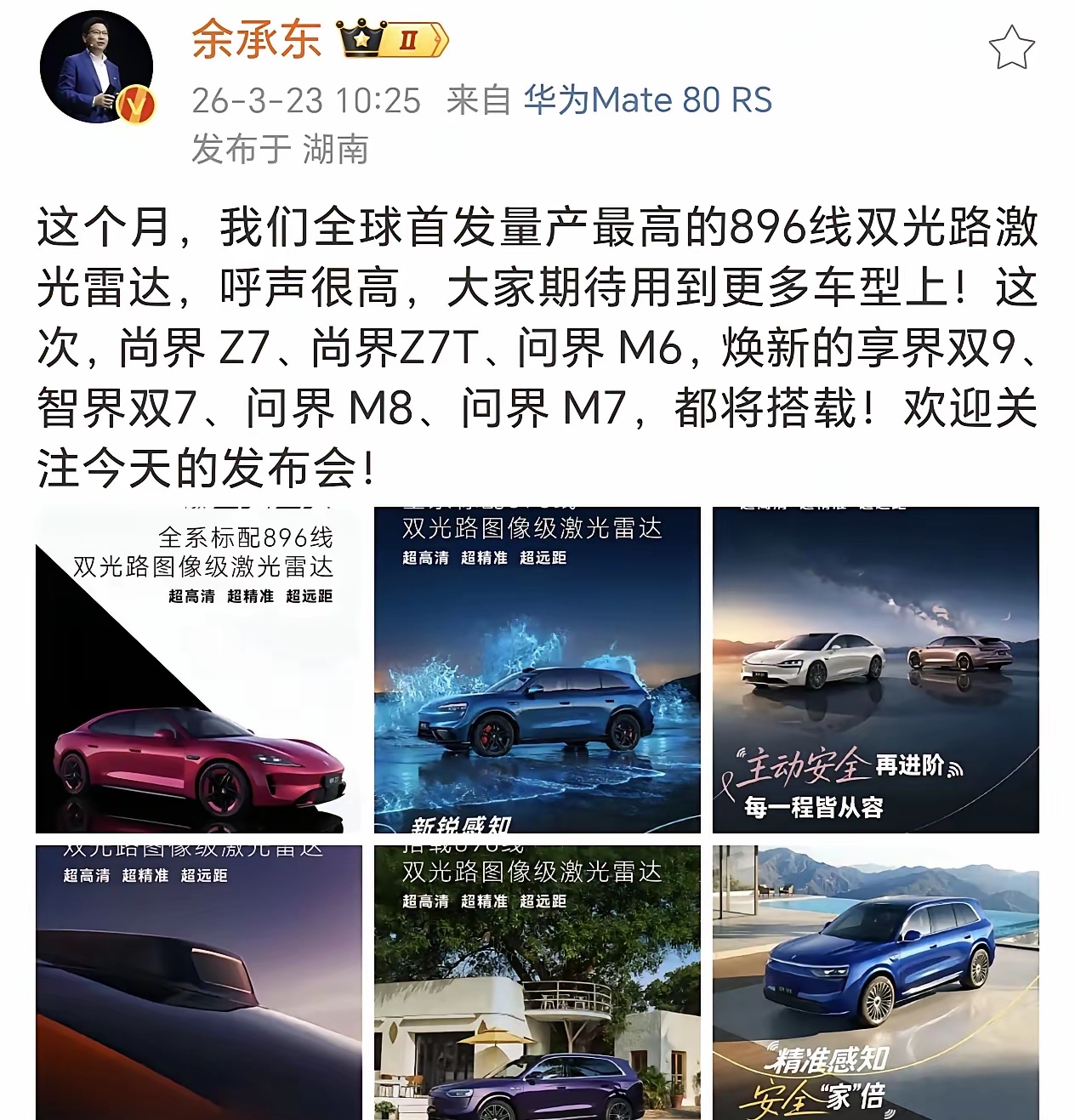Open Yu Chengdong's profile avatar
The width and height of the screenshot is (1075, 1120).
95,61
